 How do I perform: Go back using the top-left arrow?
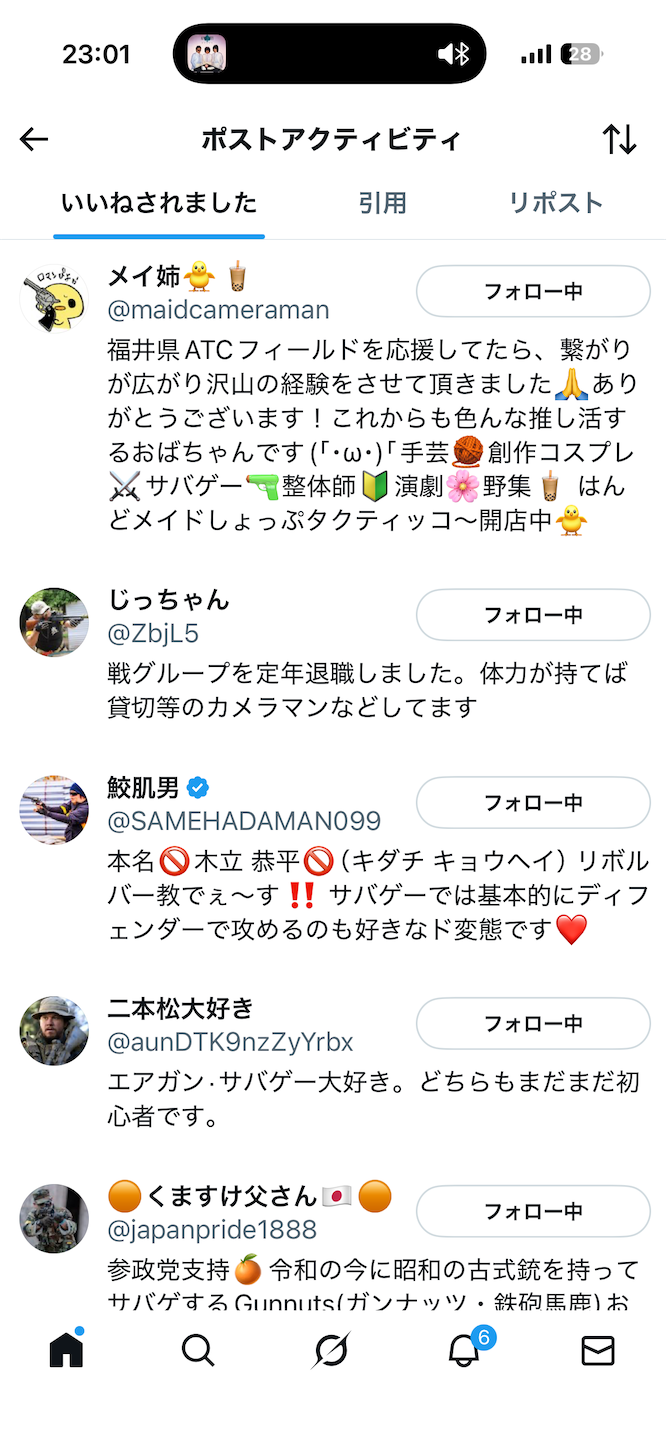click(34, 139)
